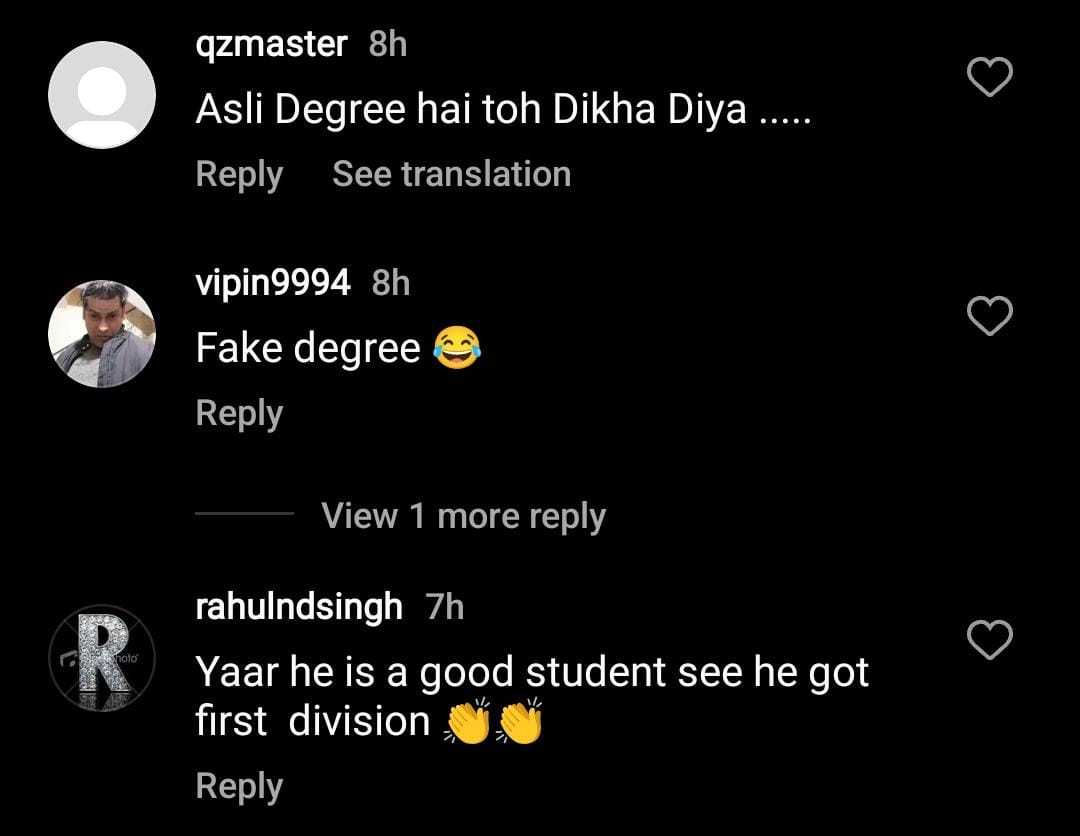Reply to qzmaster's comment
The height and width of the screenshot is (836, 1080).
pyautogui.click(x=239, y=174)
